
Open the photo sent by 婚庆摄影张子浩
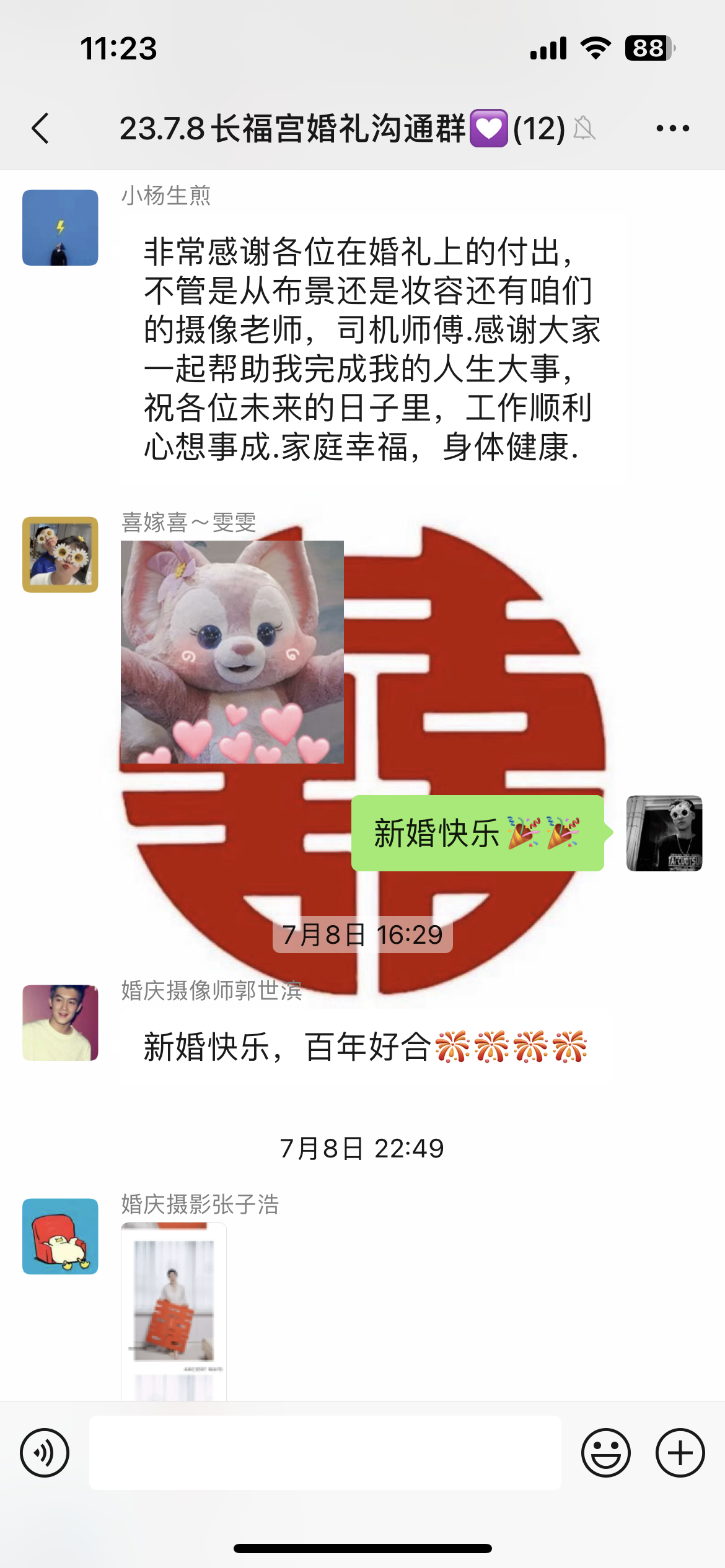[174, 1310]
